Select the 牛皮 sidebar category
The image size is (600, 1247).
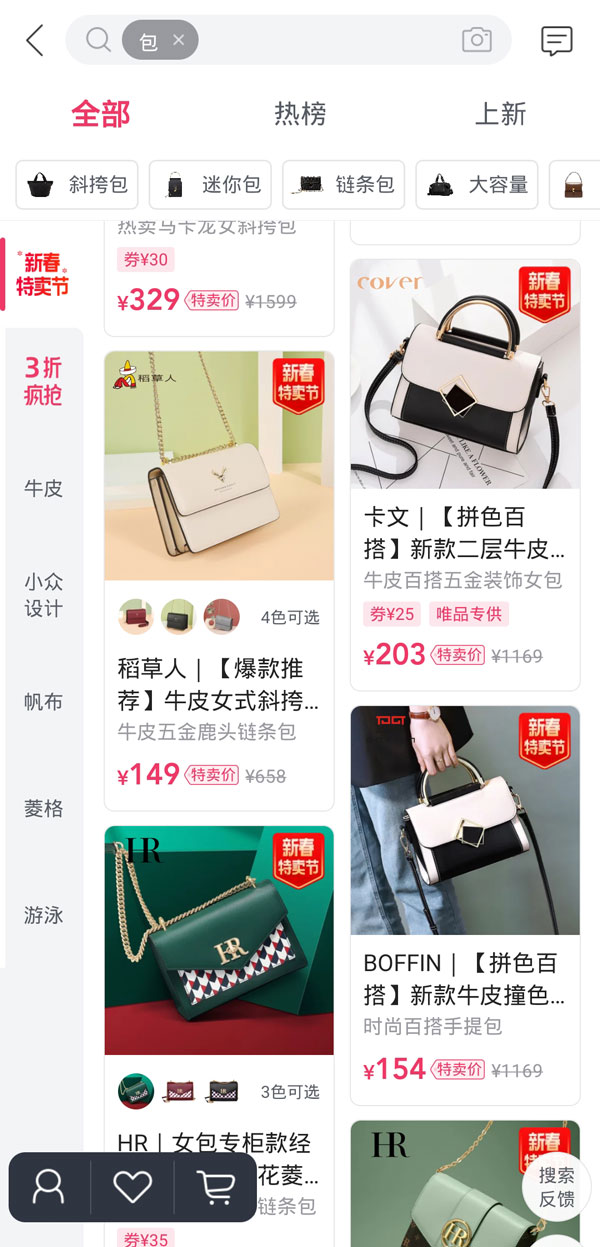click(x=43, y=488)
